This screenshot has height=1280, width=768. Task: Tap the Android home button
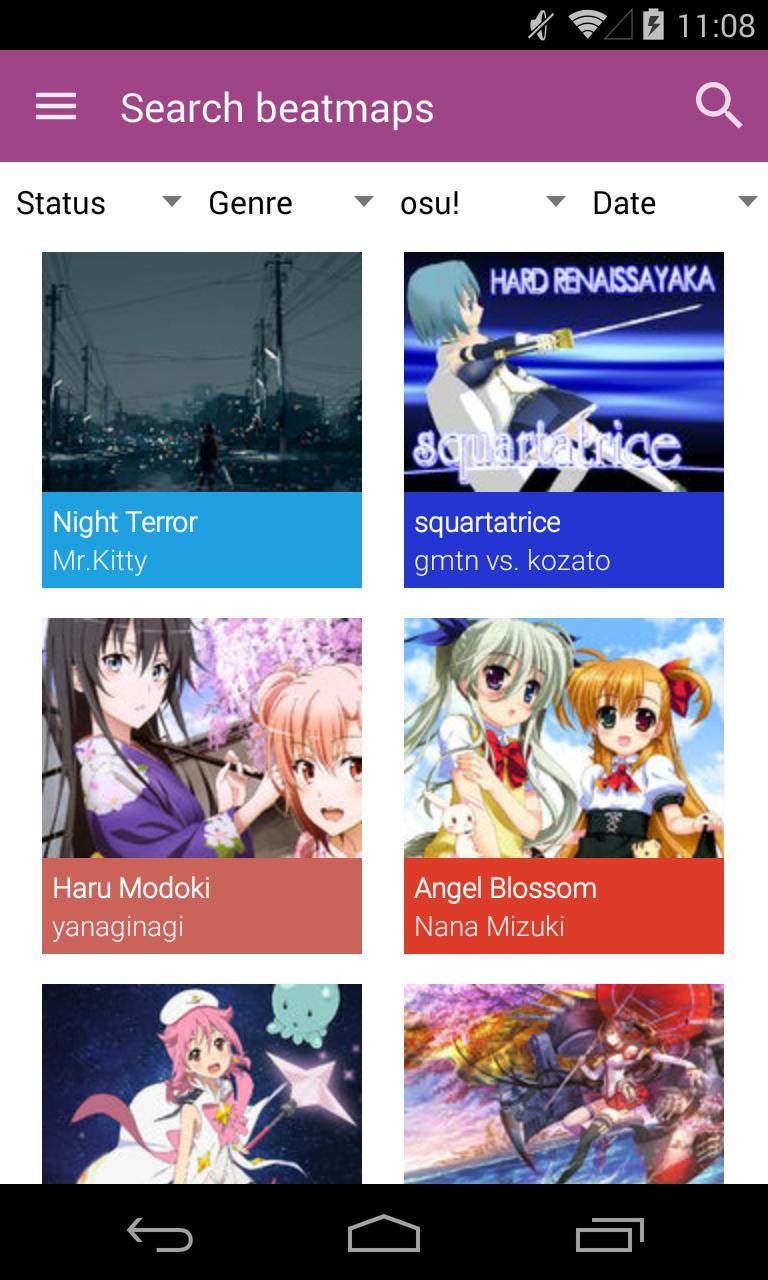(x=383, y=1234)
